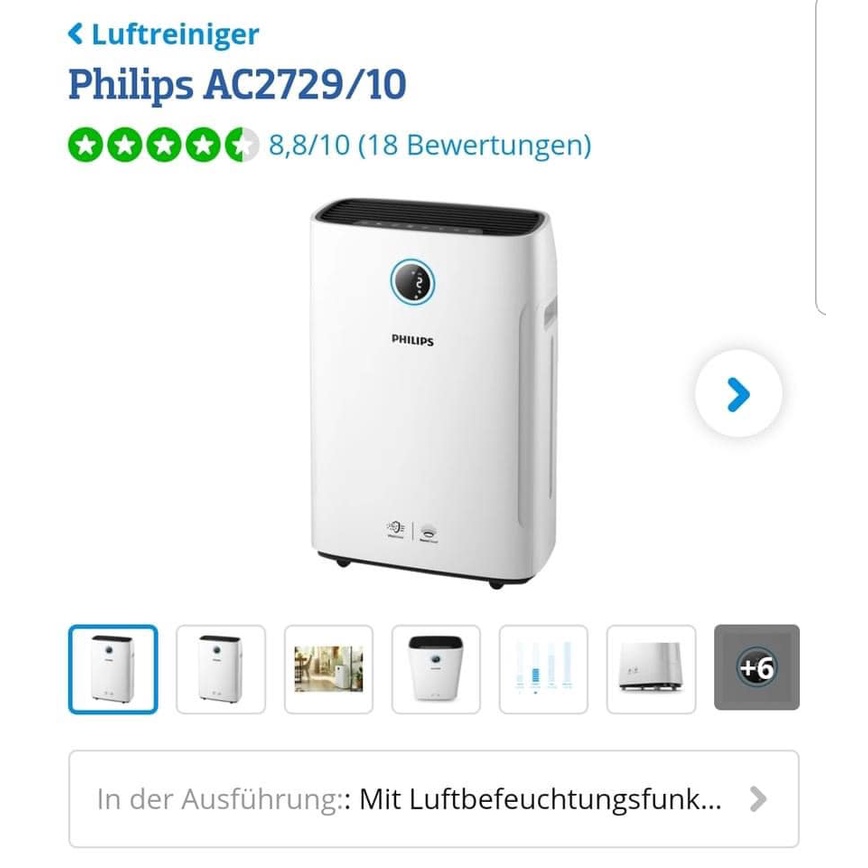Show the +6 more images
This screenshot has height=868, width=868.
click(x=757, y=667)
